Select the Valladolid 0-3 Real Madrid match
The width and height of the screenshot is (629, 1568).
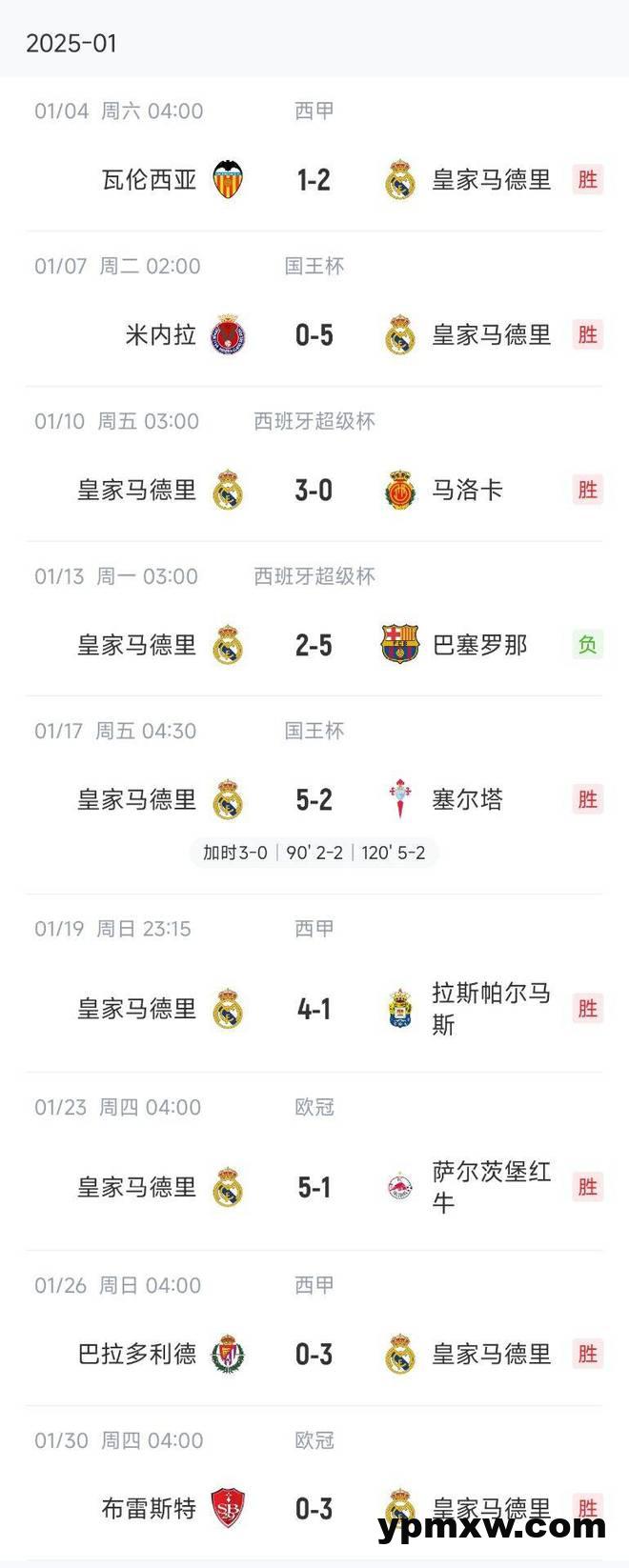point(314,1355)
